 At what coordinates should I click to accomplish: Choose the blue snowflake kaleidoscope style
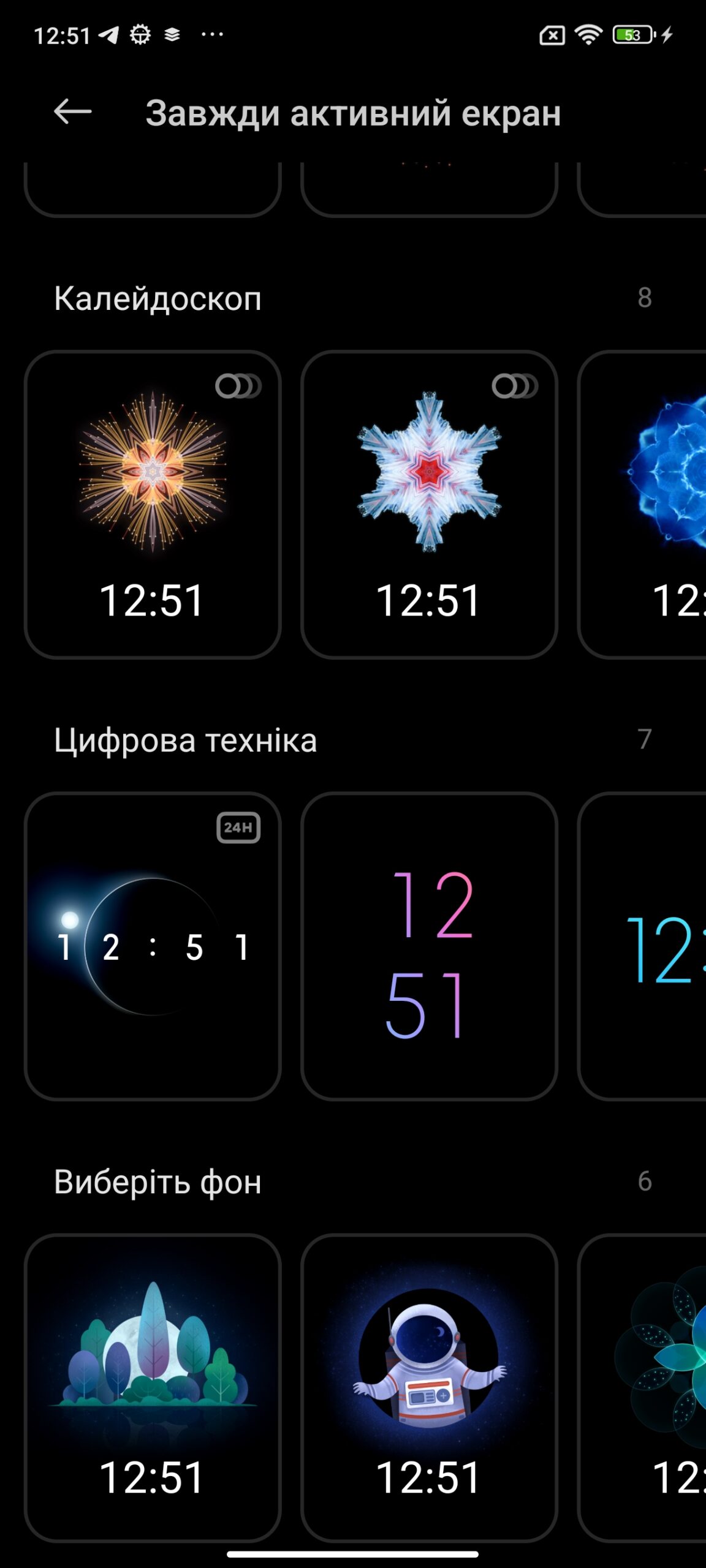point(429,505)
